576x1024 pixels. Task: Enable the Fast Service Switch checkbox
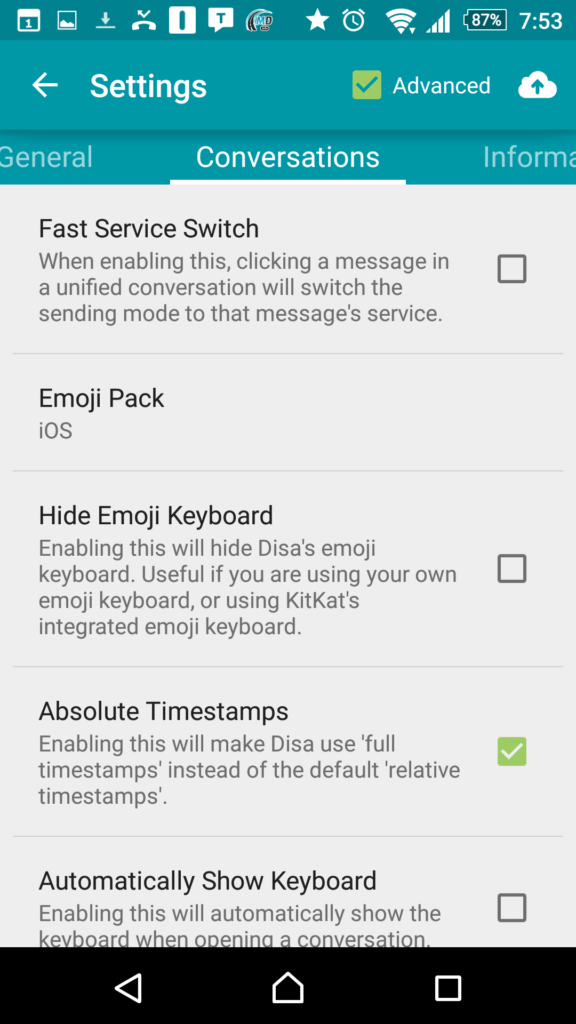click(511, 269)
